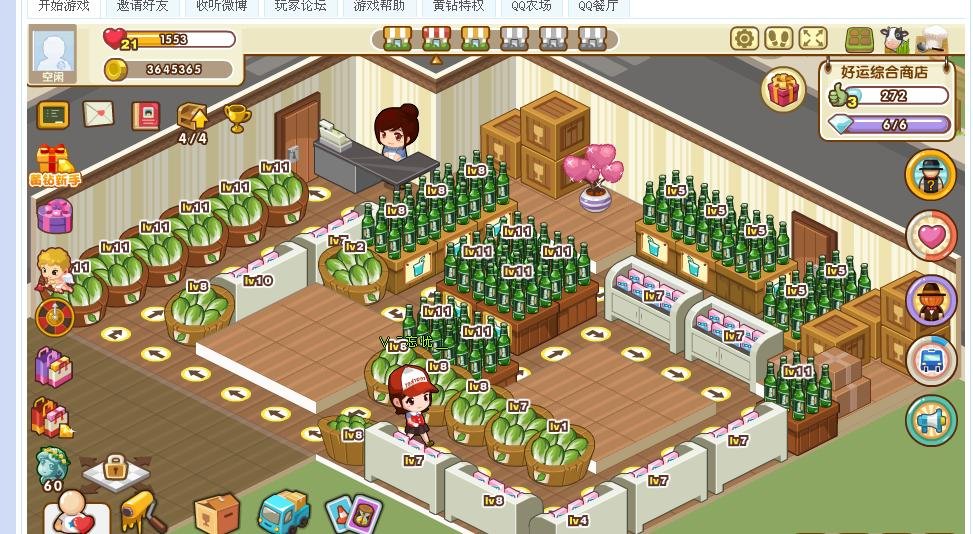Screen dimensions: 973x534
Task: Go to the QQ农场 tab
Action: coord(530,6)
